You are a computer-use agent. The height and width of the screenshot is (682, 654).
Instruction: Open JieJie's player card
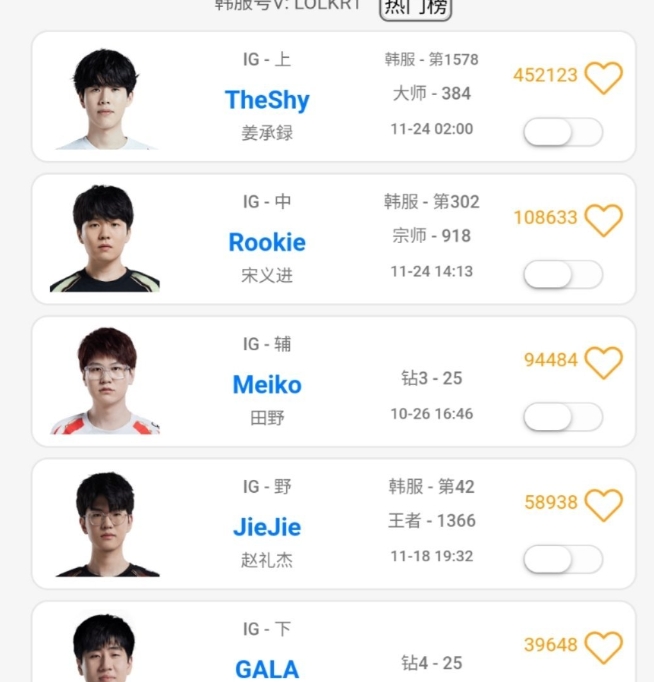coord(267,527)
